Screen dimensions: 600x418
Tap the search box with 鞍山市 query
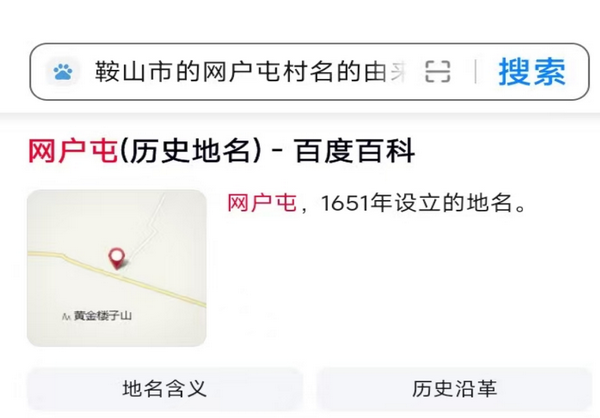250,72
